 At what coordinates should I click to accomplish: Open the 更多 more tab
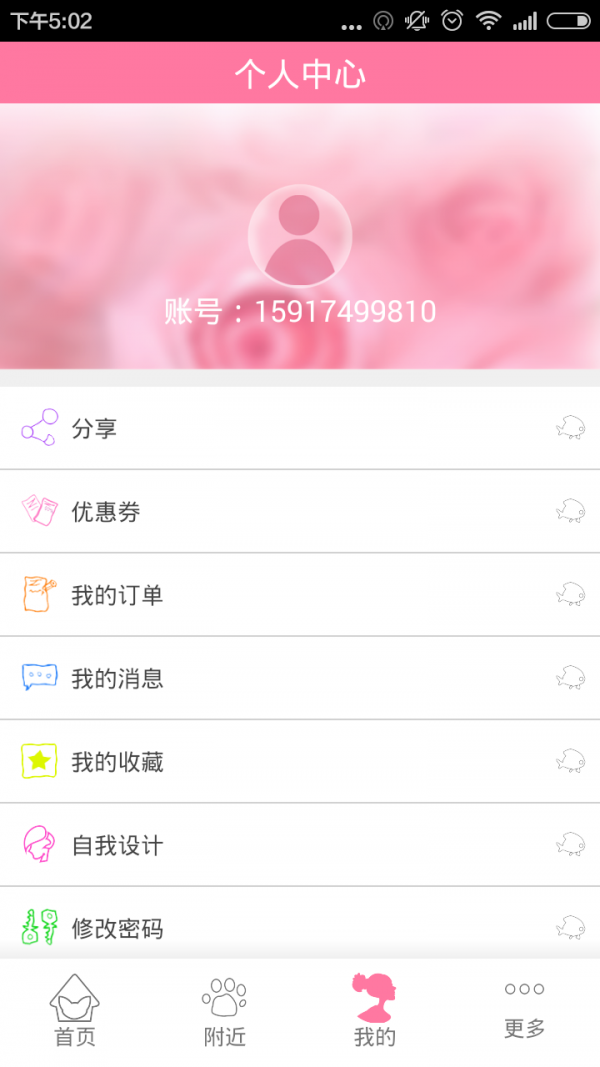[524, 1011]
